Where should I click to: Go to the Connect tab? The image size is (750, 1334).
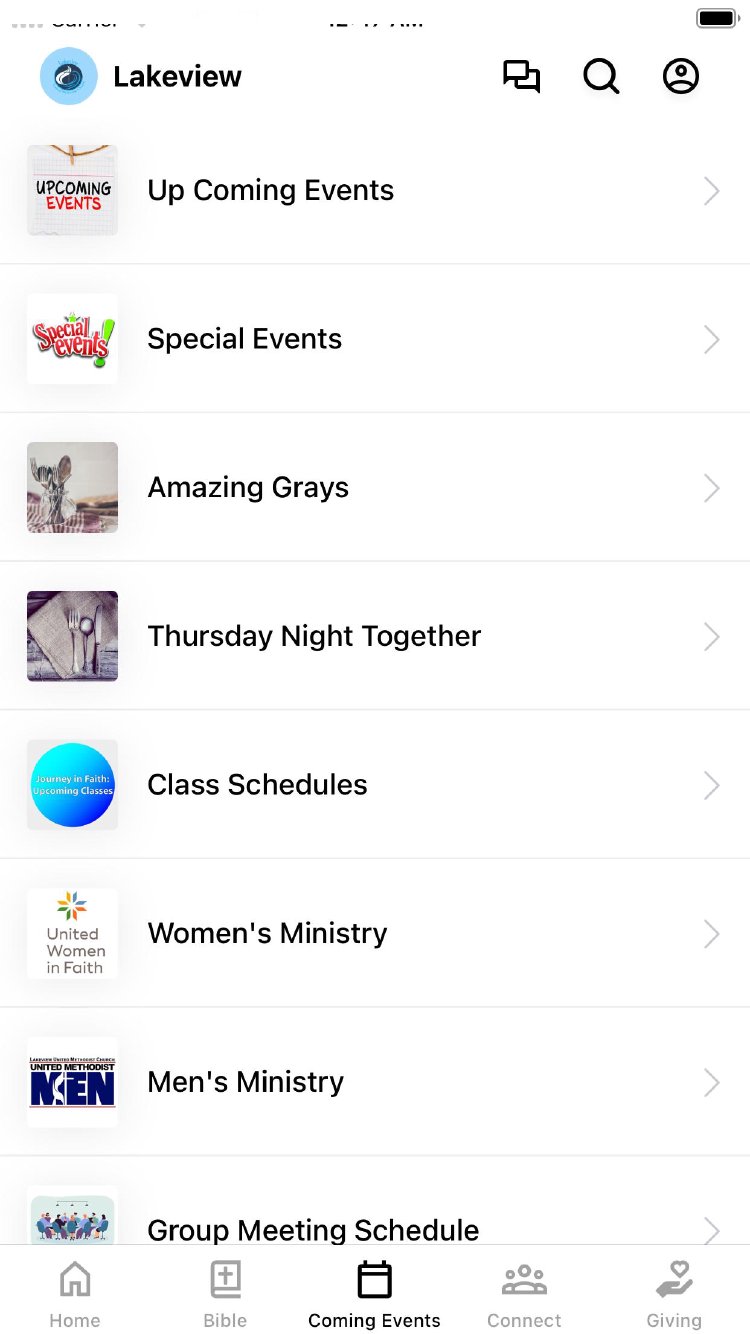tap(524, 1294)
